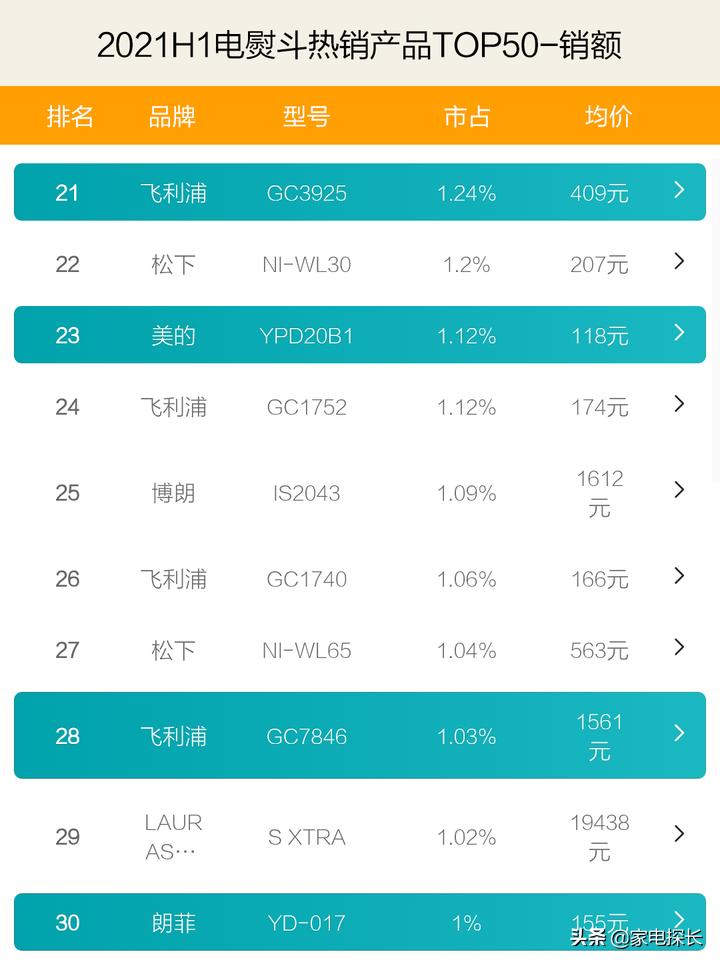Select the 品牌 column header
Screen dimensions: 720x964
(x=174, y=117)
